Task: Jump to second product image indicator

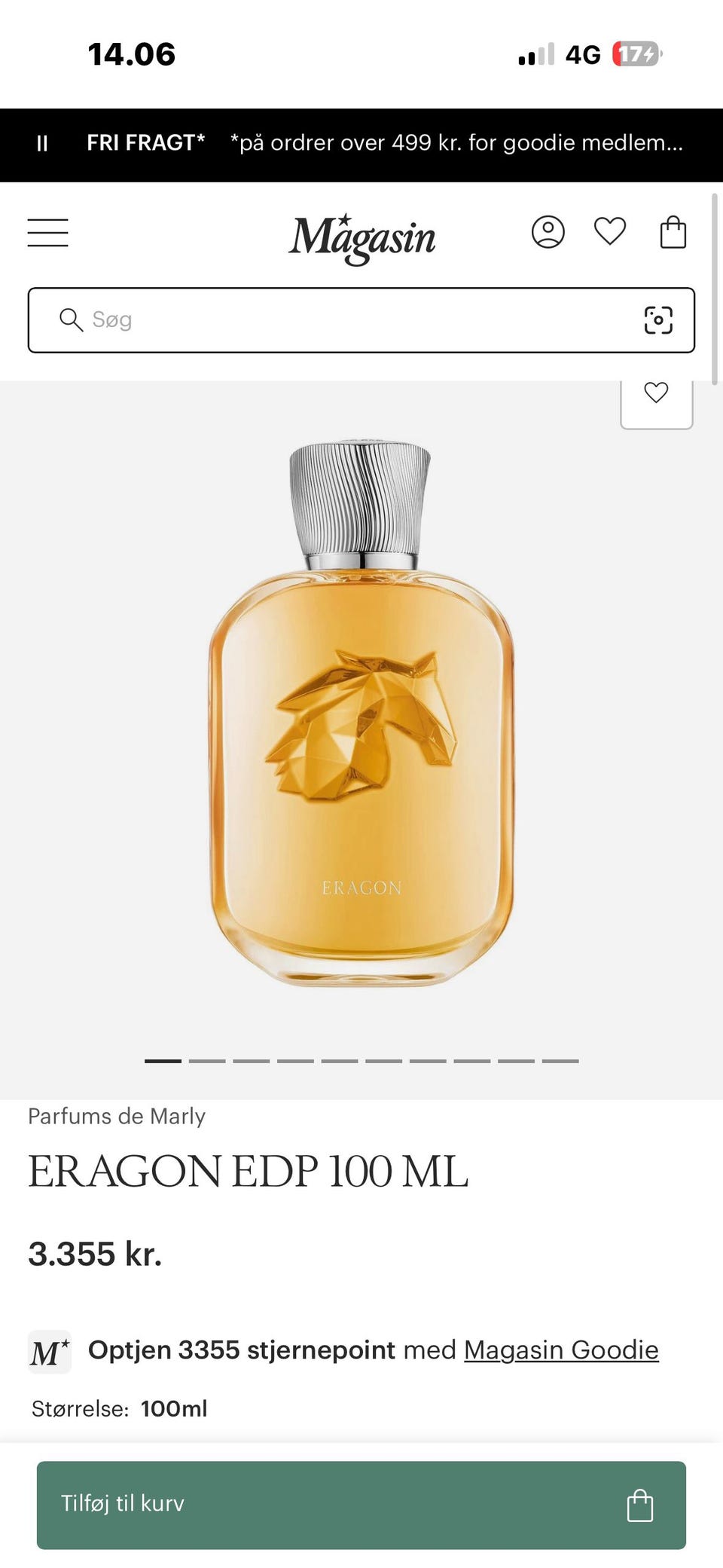Action: pos(207,1061)
